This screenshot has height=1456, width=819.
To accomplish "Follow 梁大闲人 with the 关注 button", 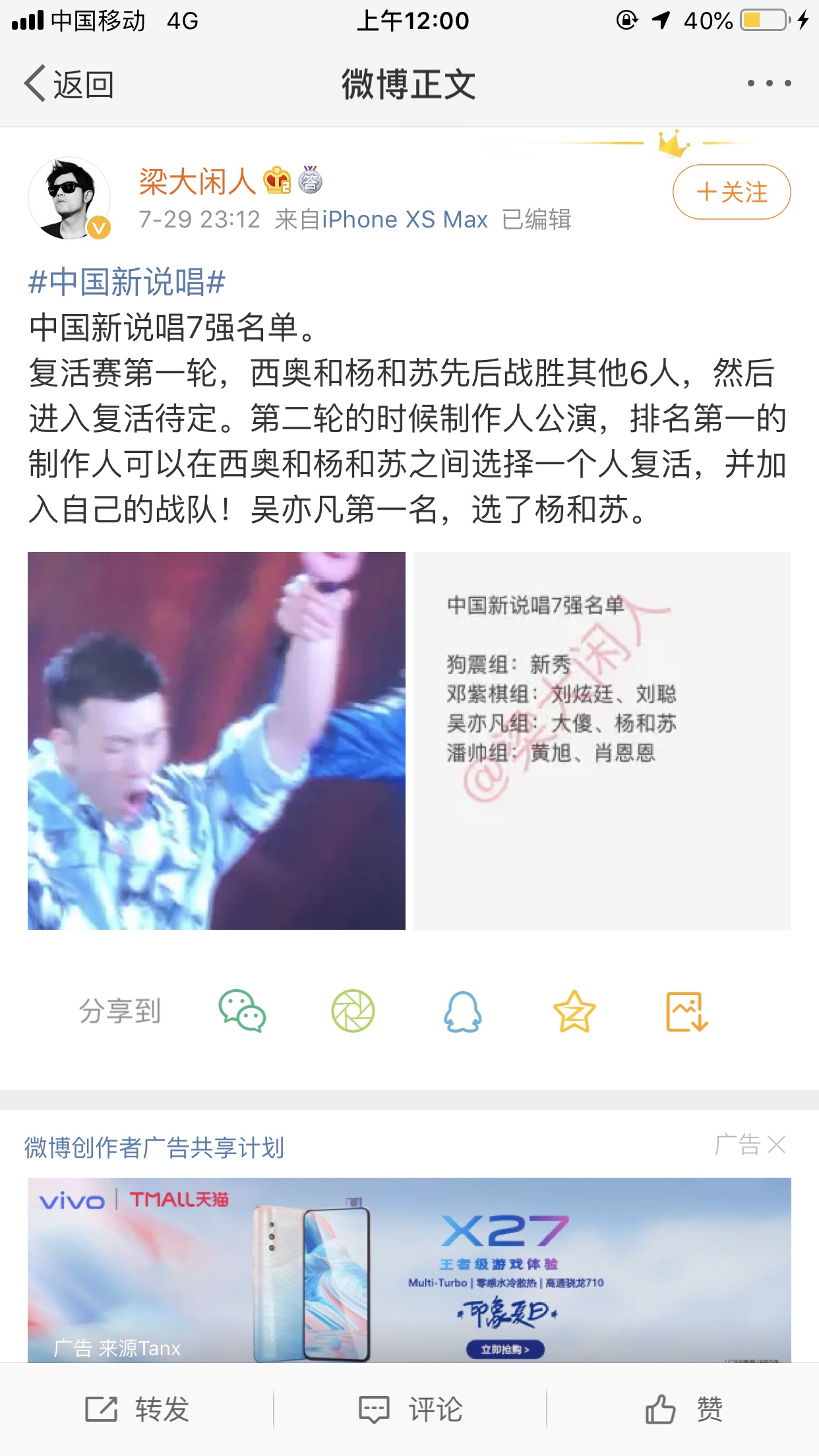I will [732, 192].
